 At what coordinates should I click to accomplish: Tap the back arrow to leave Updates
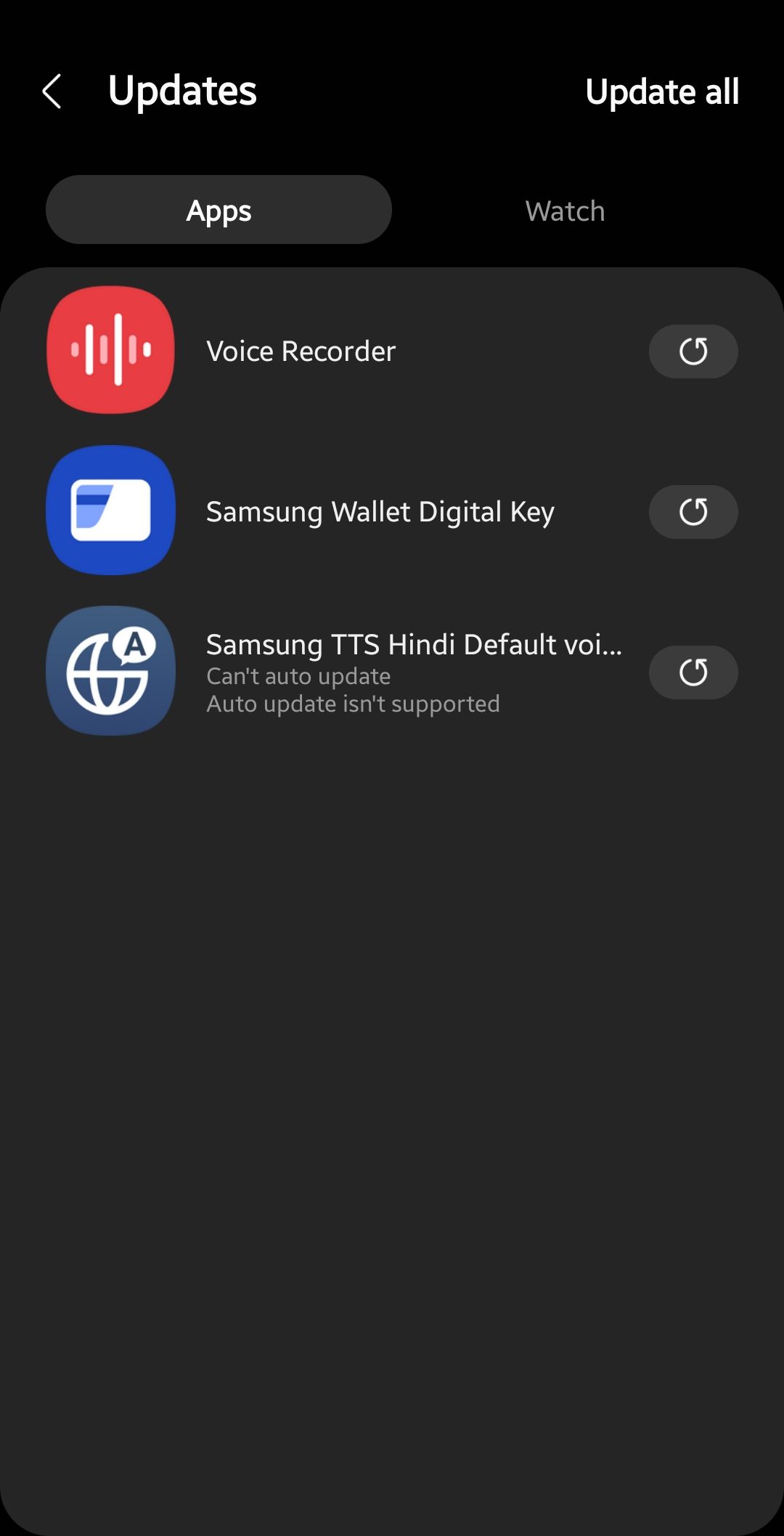click(52, 92)
